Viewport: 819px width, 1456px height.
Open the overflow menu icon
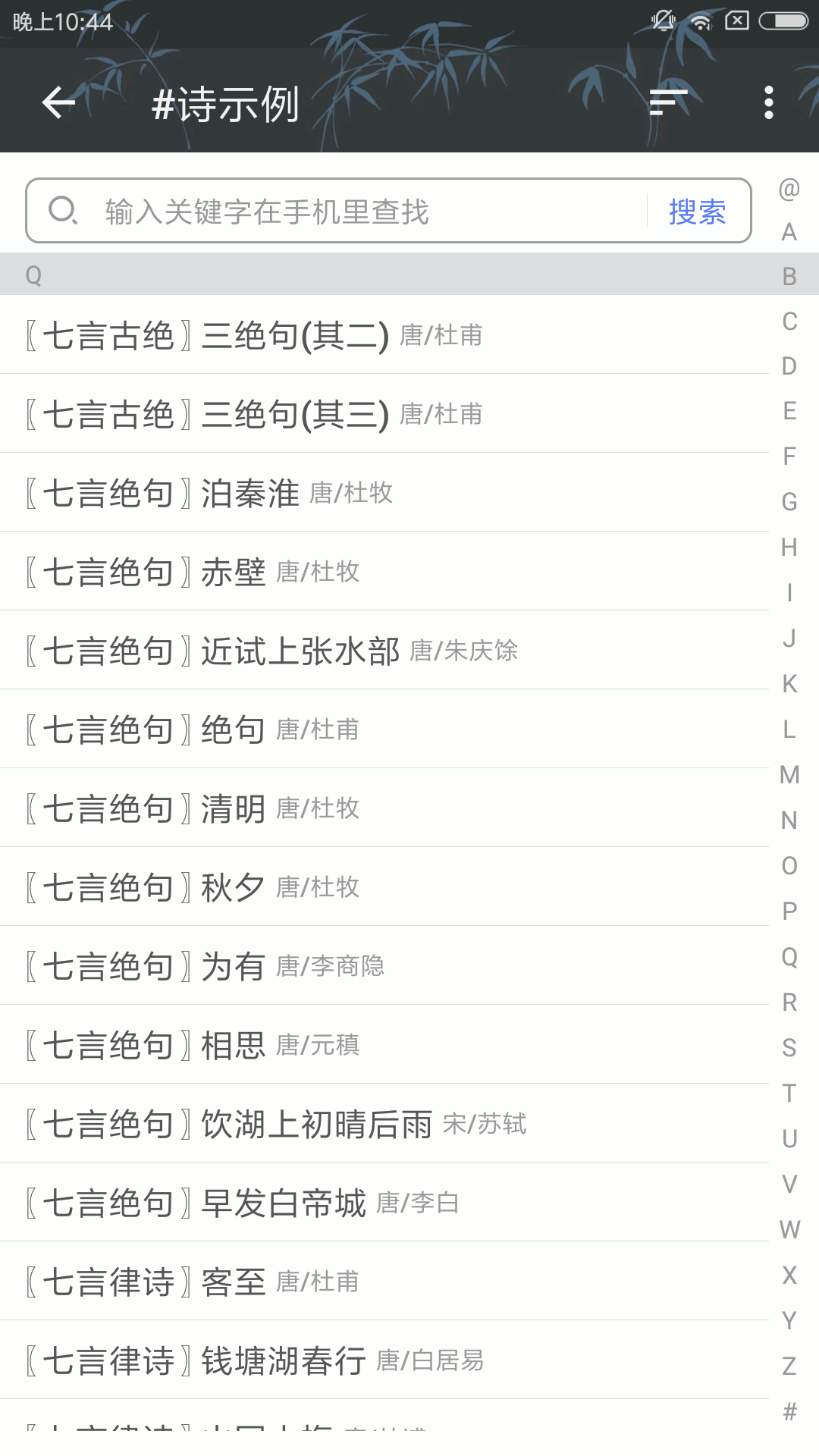tap(769, 101)
